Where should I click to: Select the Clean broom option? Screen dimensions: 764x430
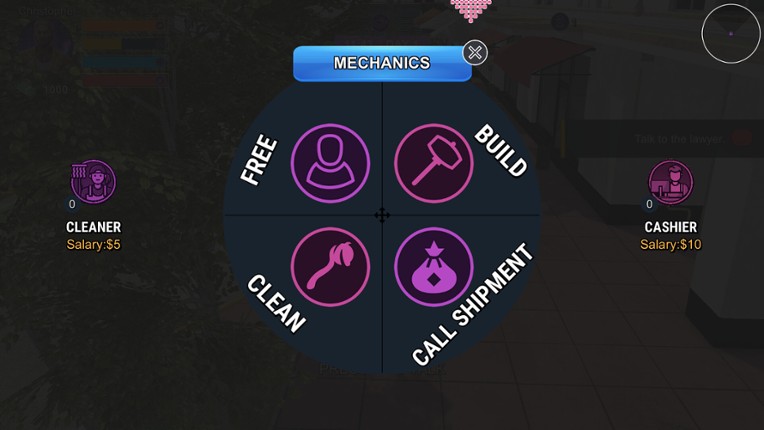pos(330,267)
